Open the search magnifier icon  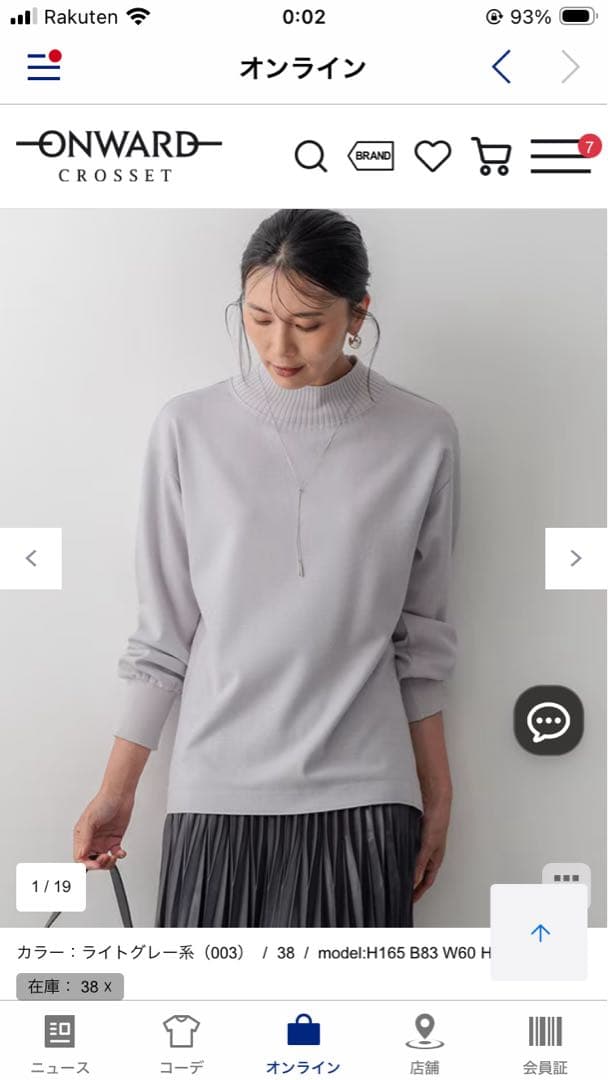point(310,157)
